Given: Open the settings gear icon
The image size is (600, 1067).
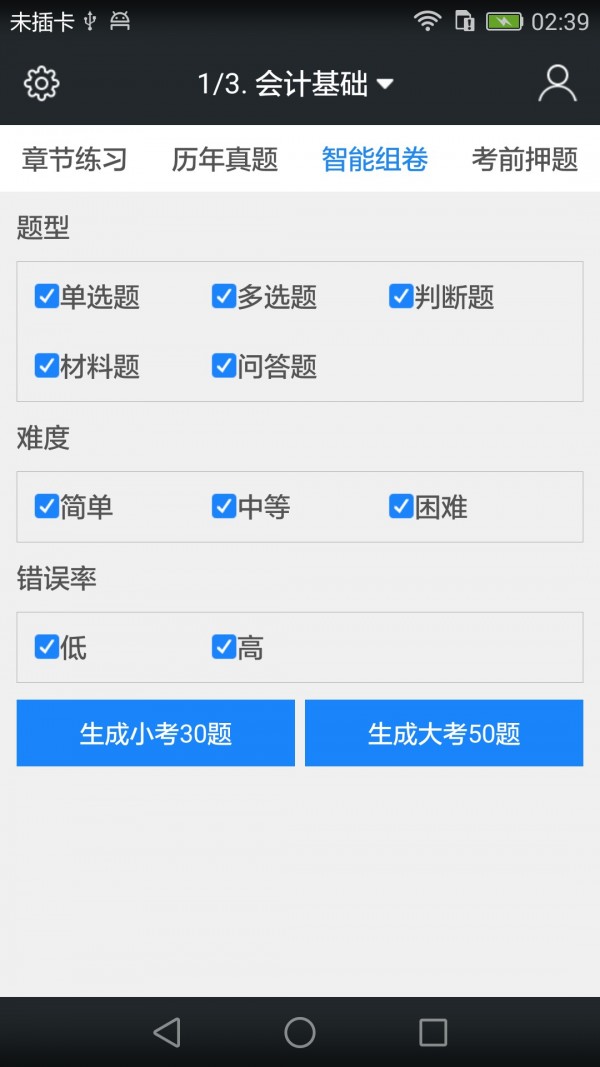Looking at the screenshot, I should pos(41,83).
